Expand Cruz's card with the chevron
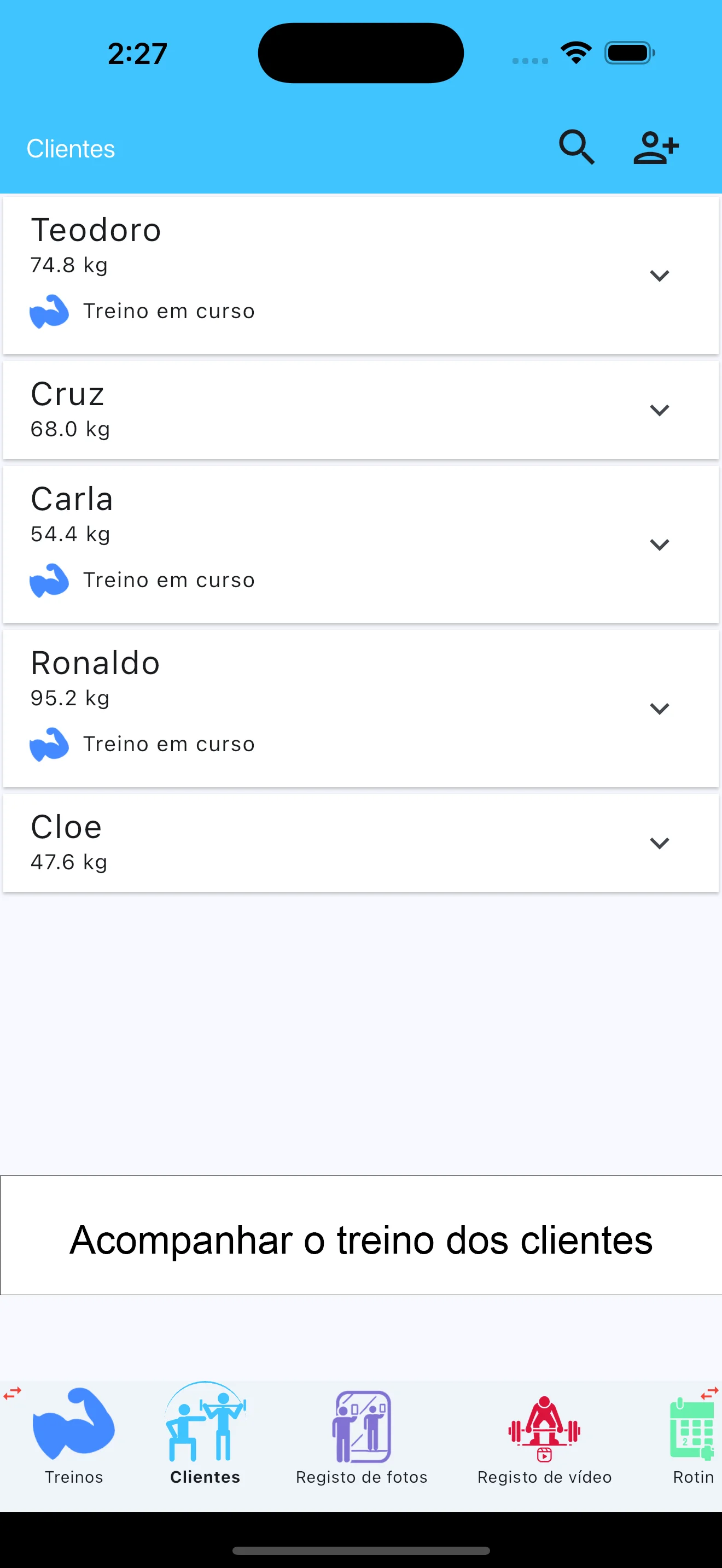 (x=659, y=409)
